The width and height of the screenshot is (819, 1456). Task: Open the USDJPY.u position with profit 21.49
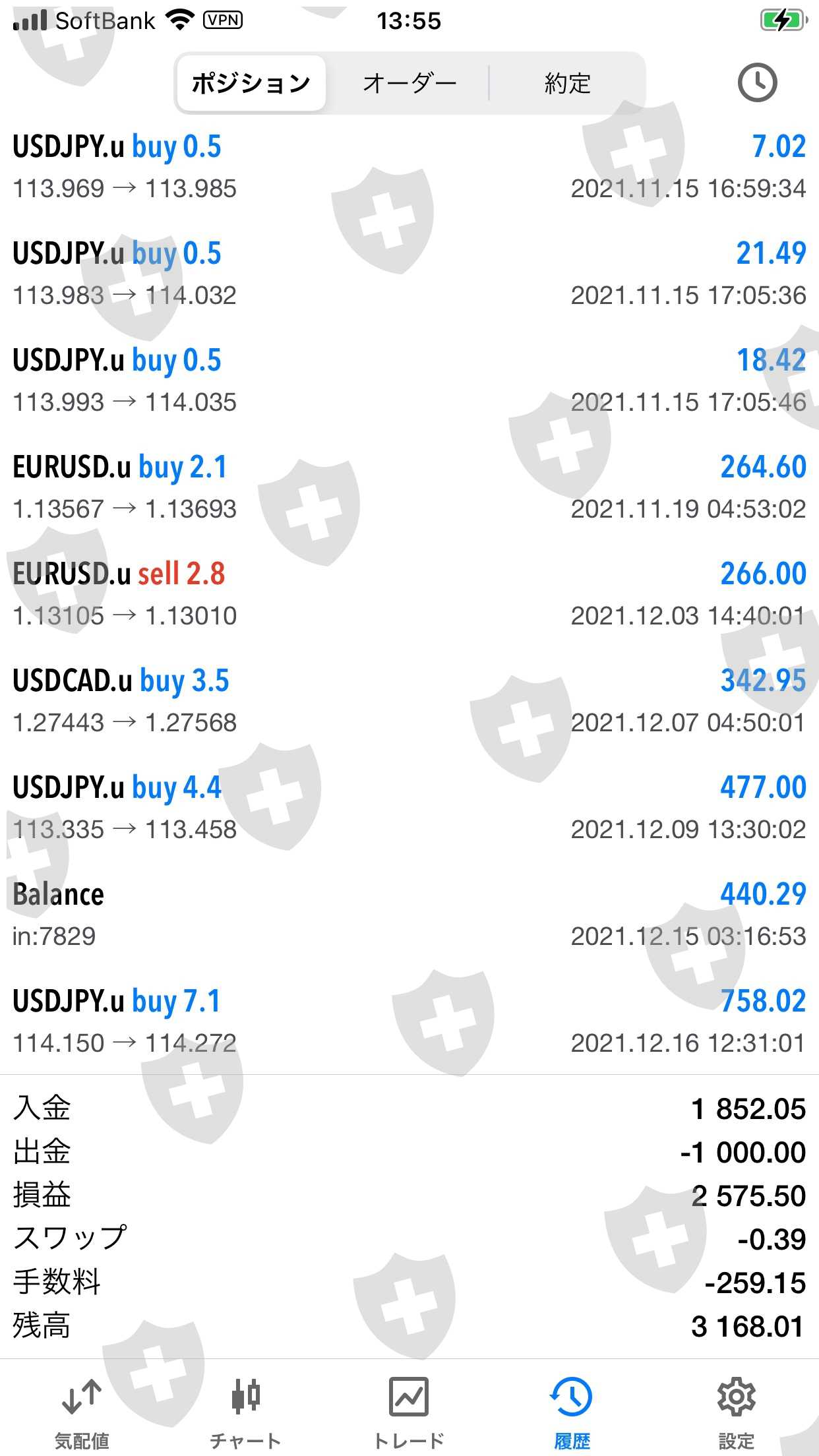point(409,273)
